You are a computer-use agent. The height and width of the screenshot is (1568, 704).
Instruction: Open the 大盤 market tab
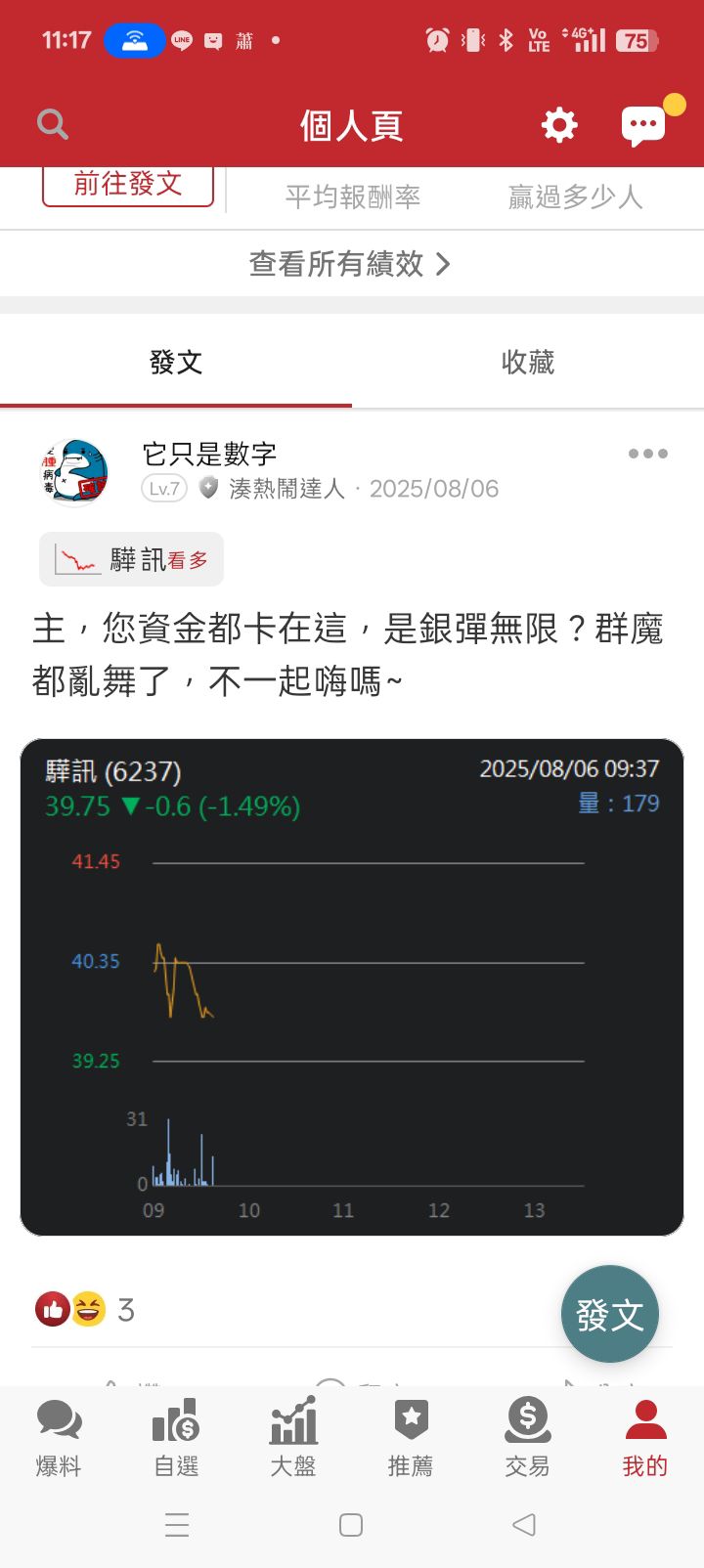(x=293, y=1435)
